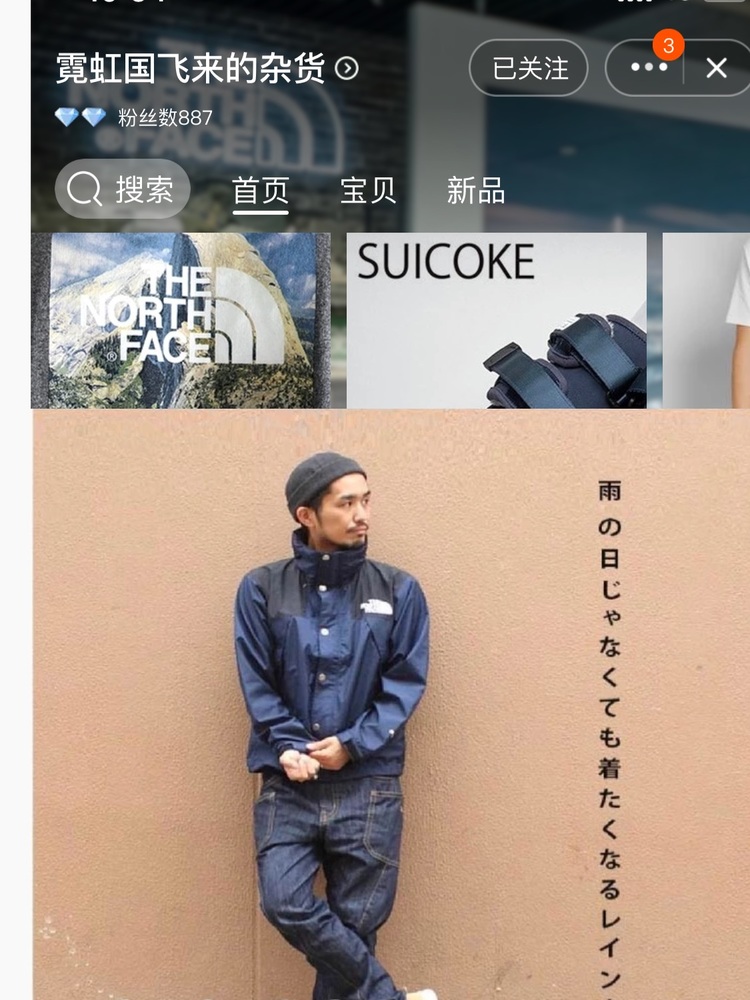Switch to the 首页 tab
The height and width of the screenshot is (1000, 750).
260,190
